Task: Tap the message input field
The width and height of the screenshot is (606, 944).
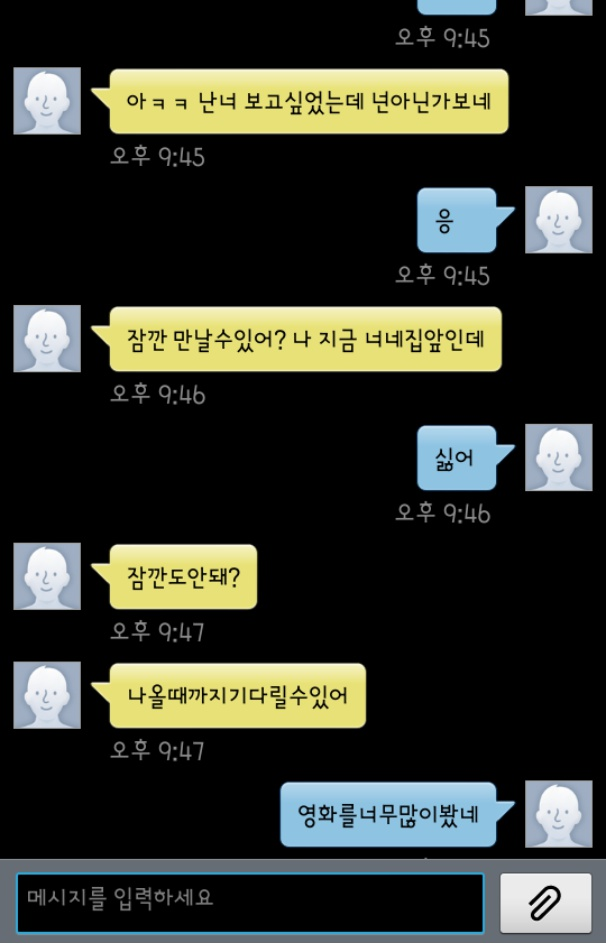Action: coord(250,902)
